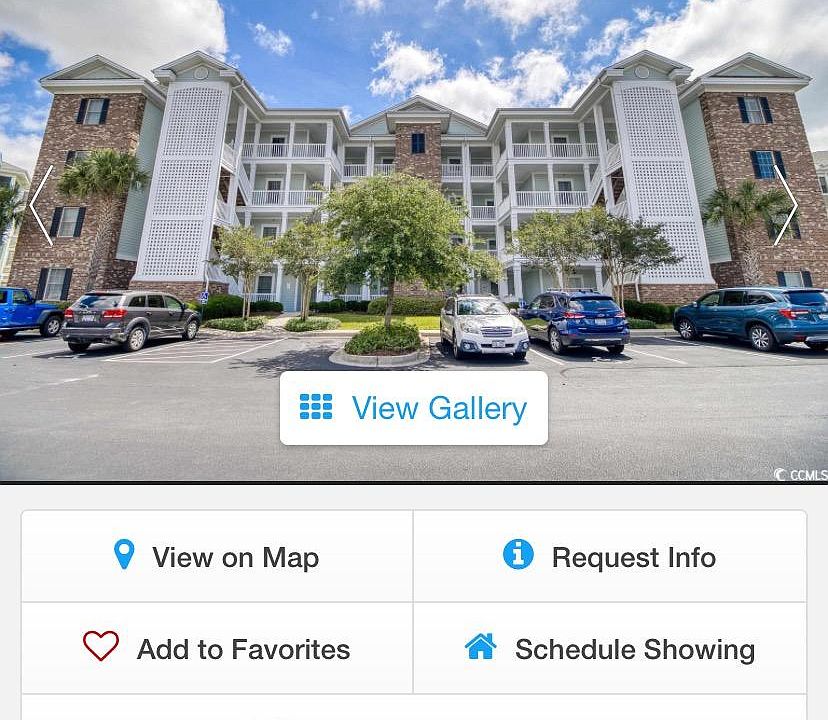Add this listing to Favorites
This screenshot has width=828, height=720.
pos(217,649)
